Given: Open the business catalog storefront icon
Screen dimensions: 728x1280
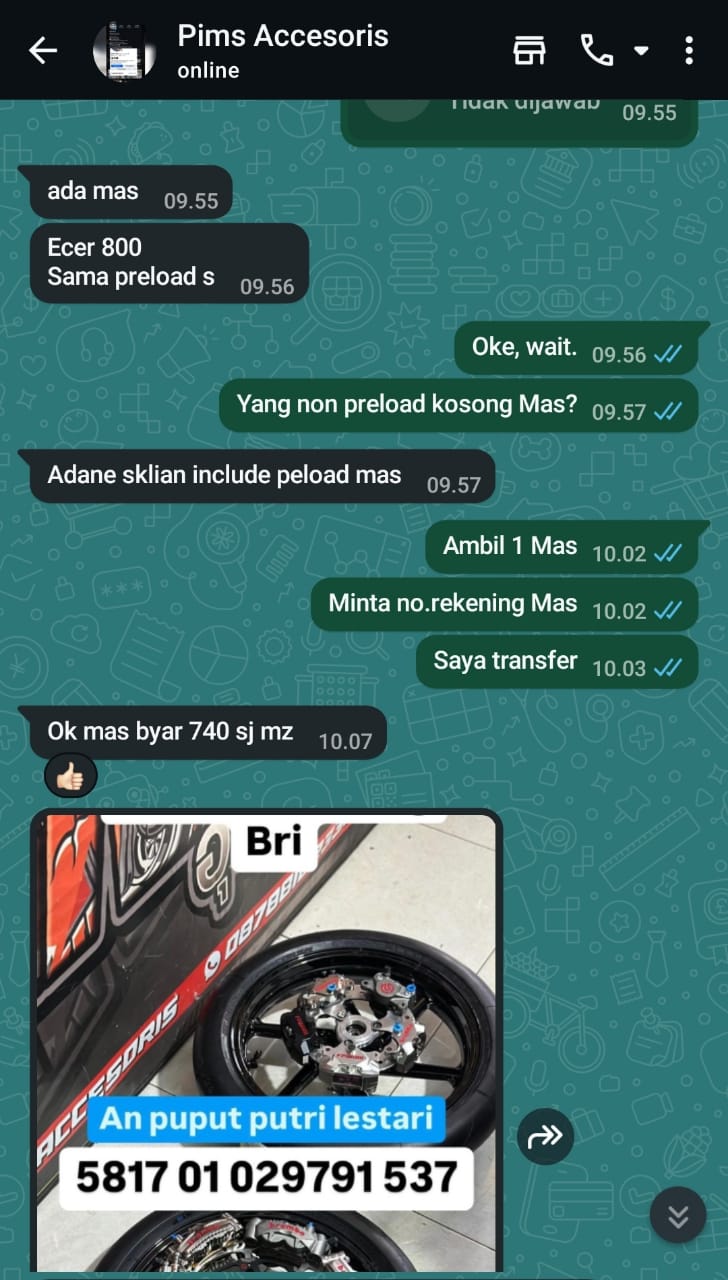Looking at the screenshot, I should [529, 51].
